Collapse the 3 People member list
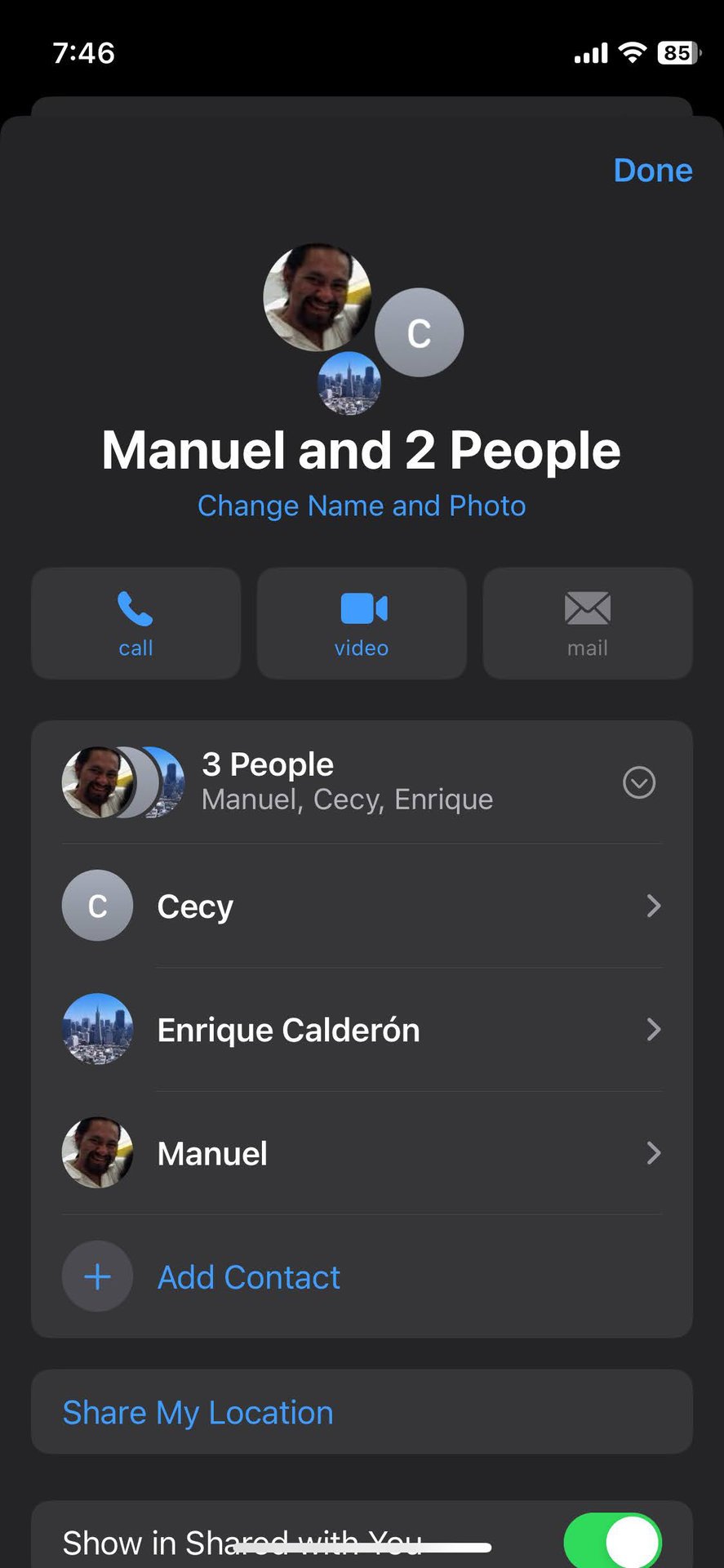The image size is (724, 1568). (638, 782)
